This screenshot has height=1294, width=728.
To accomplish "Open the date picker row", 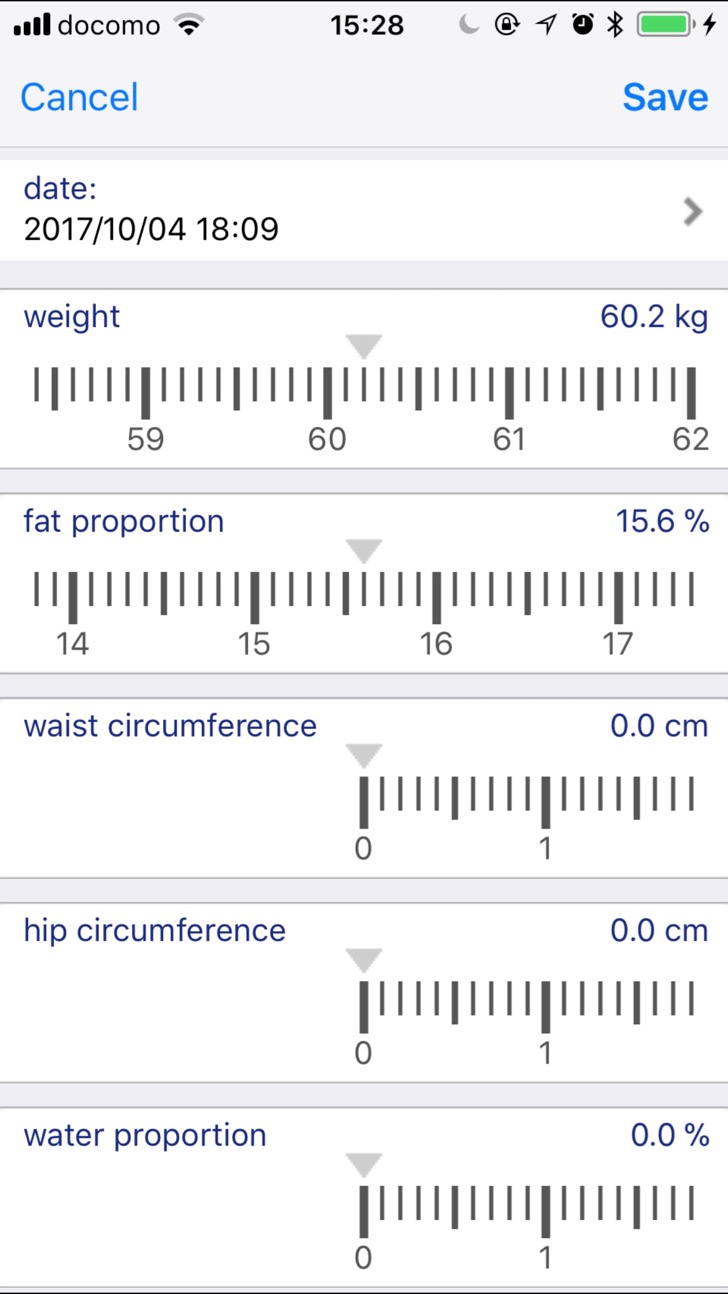I will (x=364, y=211).
